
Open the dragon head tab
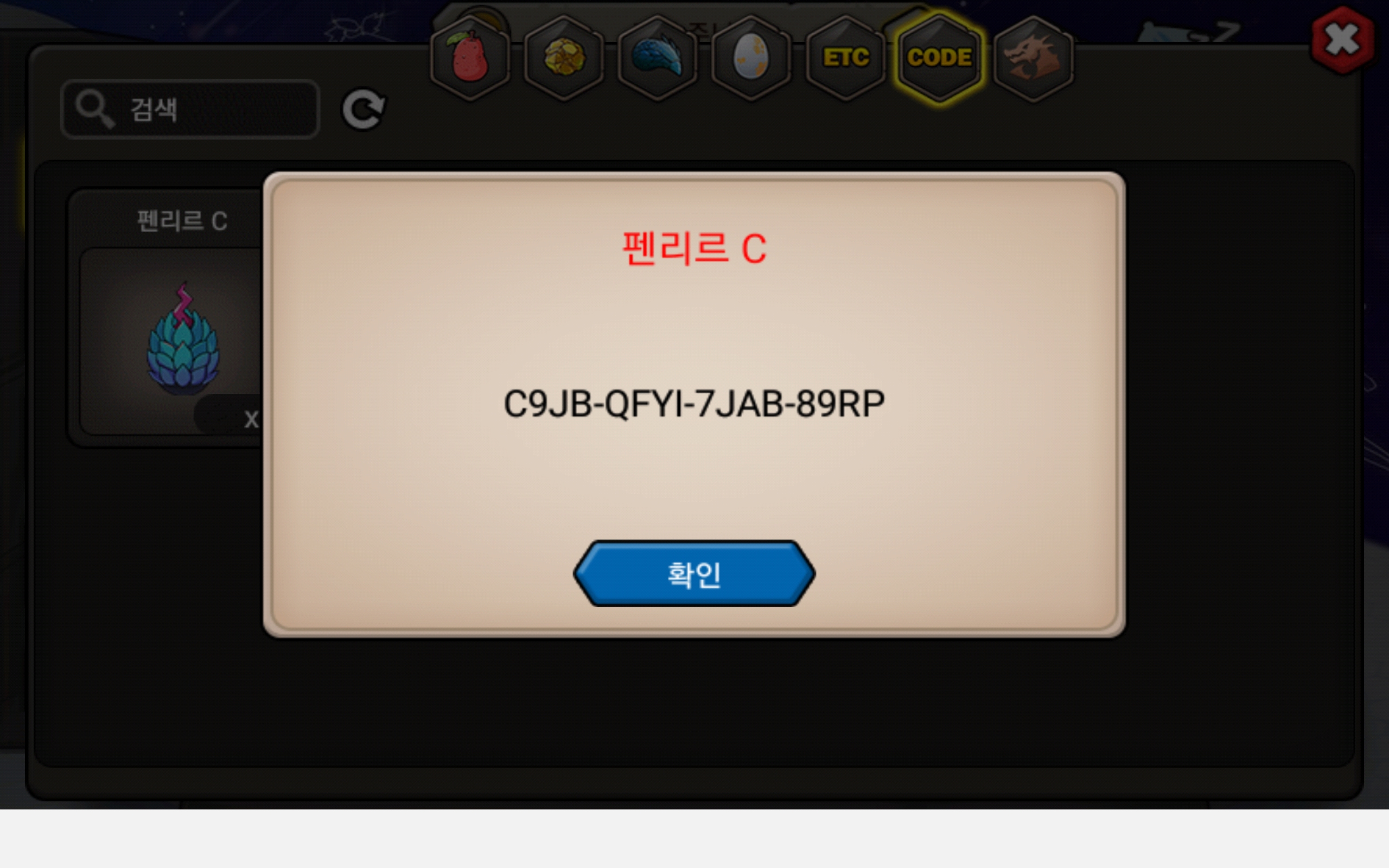tap(1033, 58)
